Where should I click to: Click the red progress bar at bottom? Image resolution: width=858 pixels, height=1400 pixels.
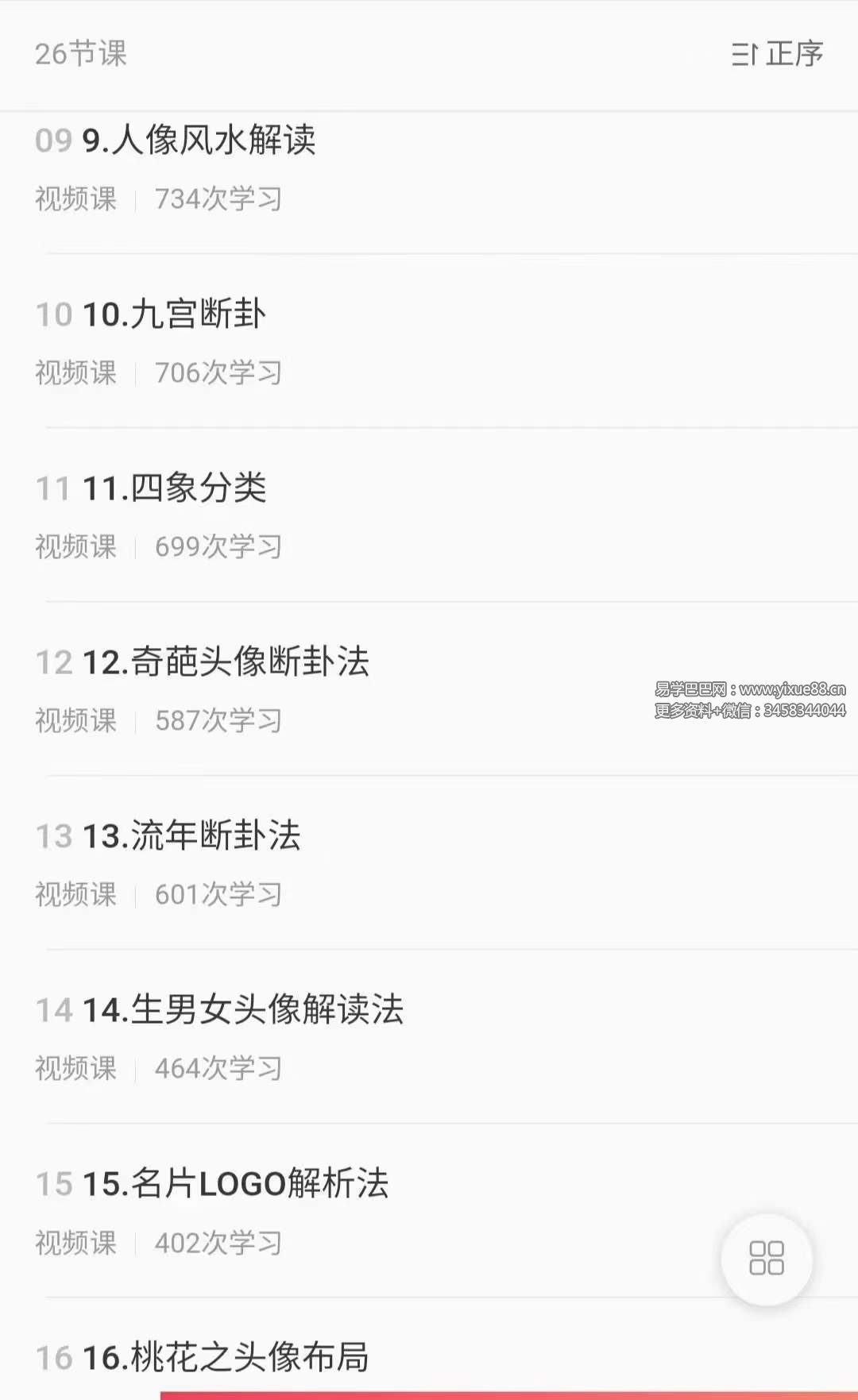(508, 1394)
